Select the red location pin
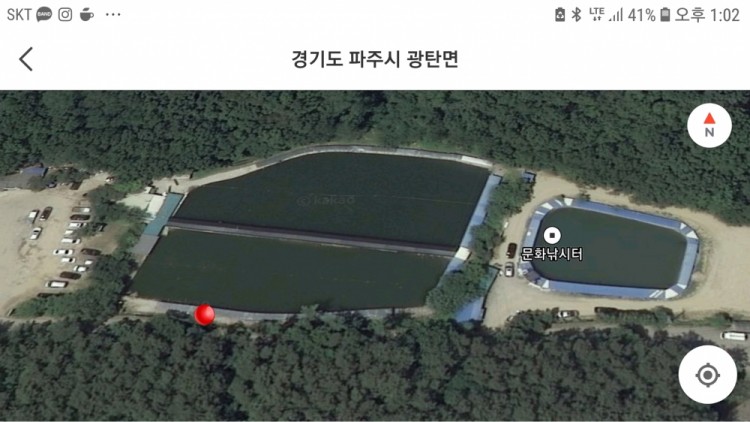This screenshot has width=750, height=422. [x=205, y=315]
